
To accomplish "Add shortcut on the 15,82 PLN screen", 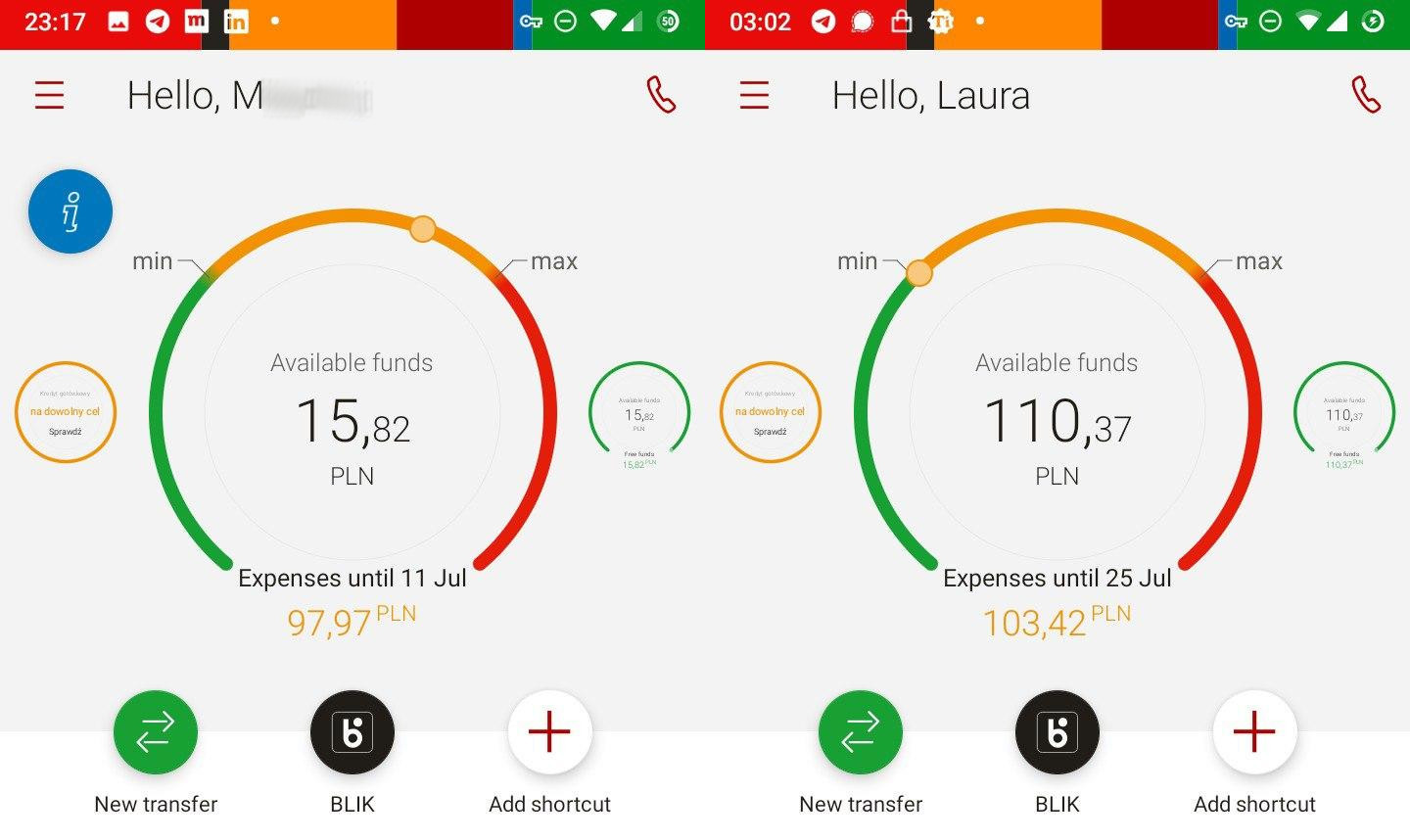I will tap(549, 732).
